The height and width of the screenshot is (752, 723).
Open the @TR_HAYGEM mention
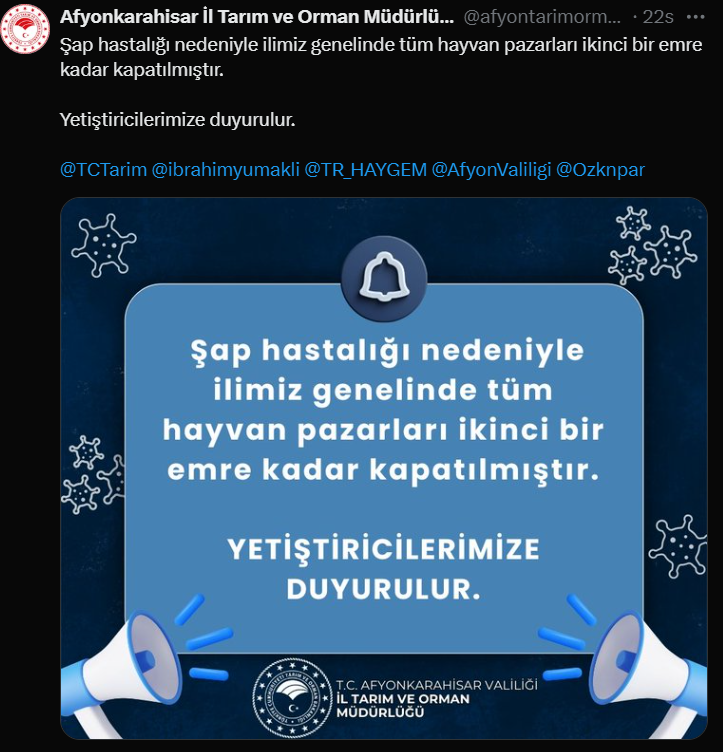[366, 169]
